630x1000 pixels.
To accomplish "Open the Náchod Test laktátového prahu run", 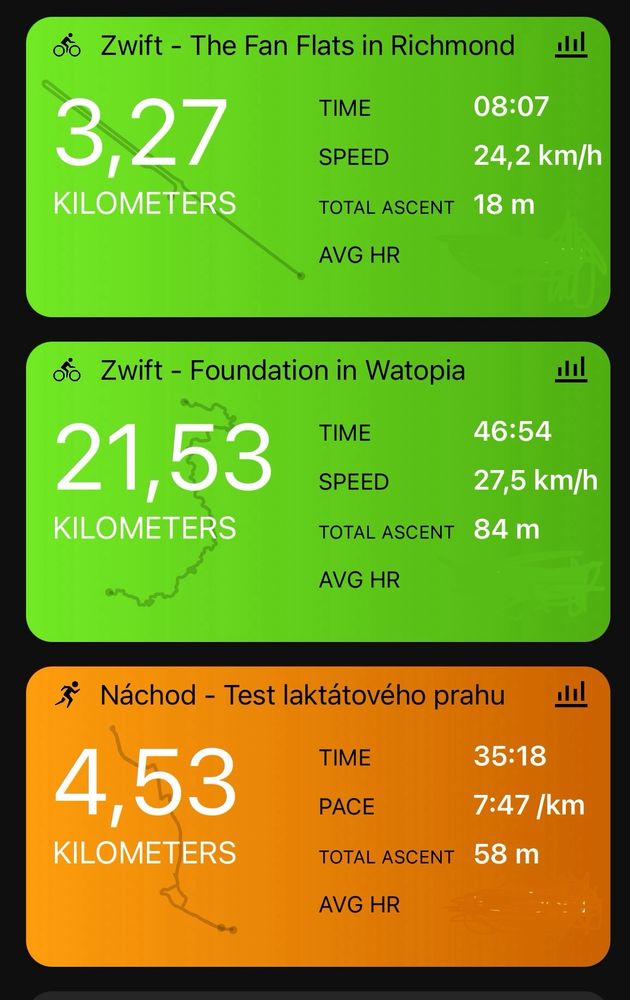I will 303,695.
